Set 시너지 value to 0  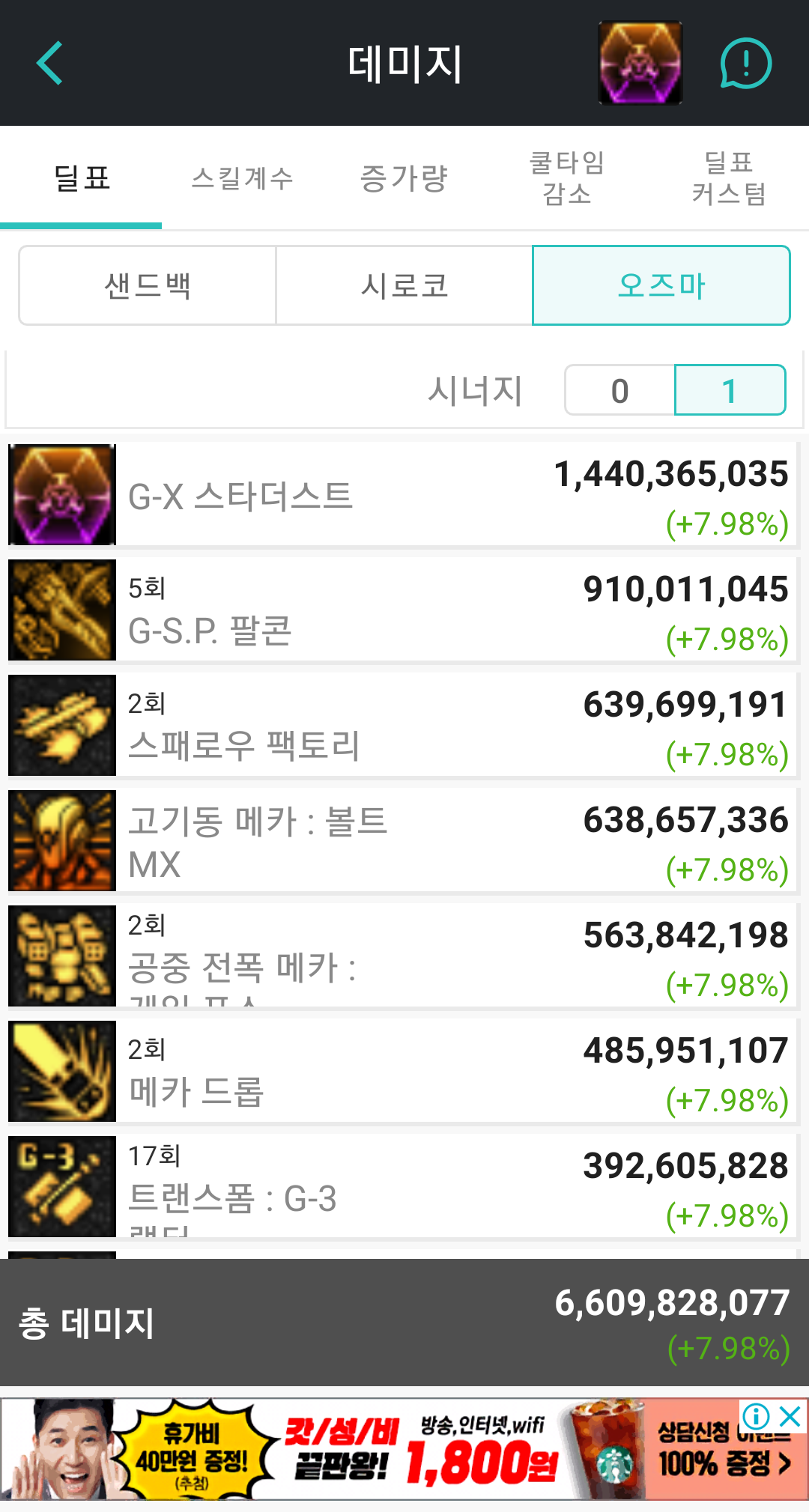[x=619, y=390]
